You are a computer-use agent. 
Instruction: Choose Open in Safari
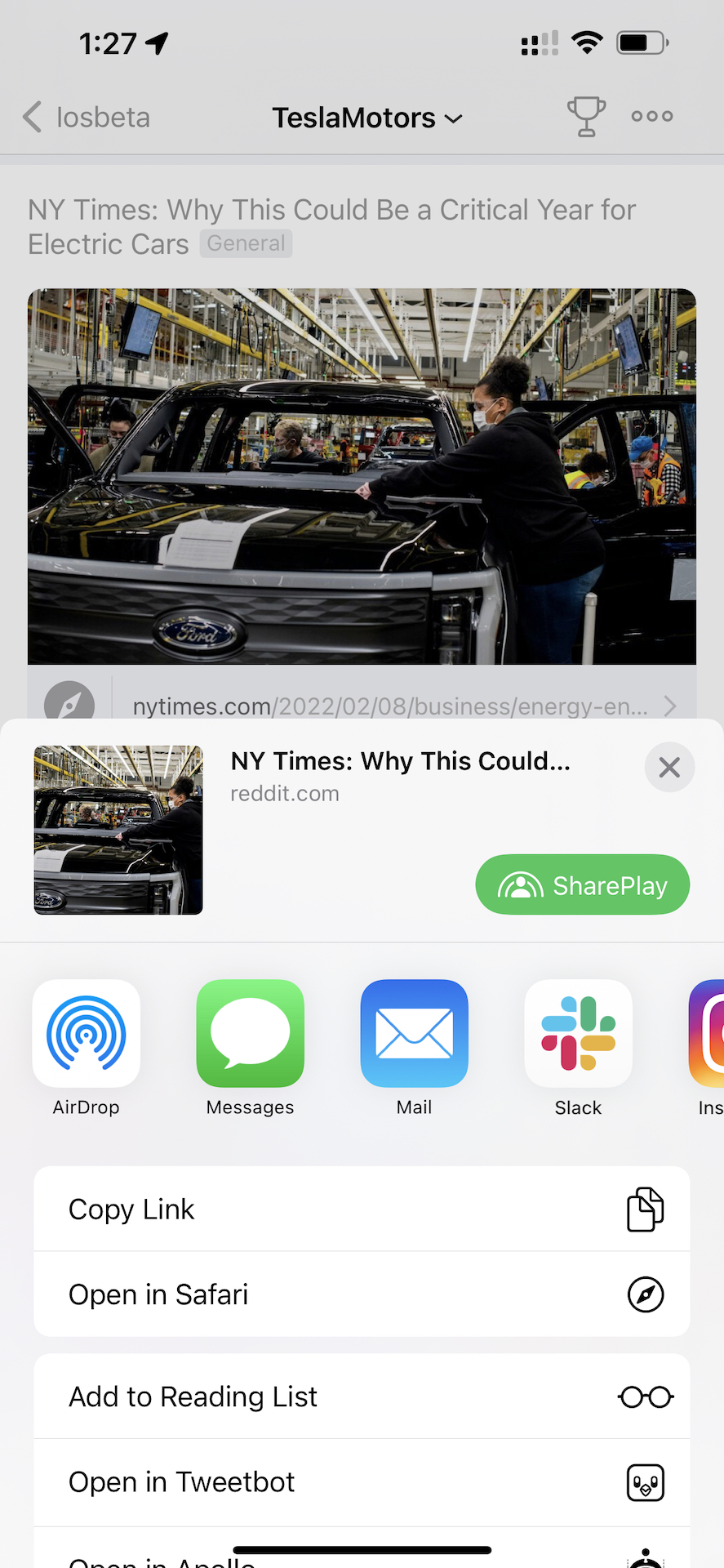(x=362, y=1294)
